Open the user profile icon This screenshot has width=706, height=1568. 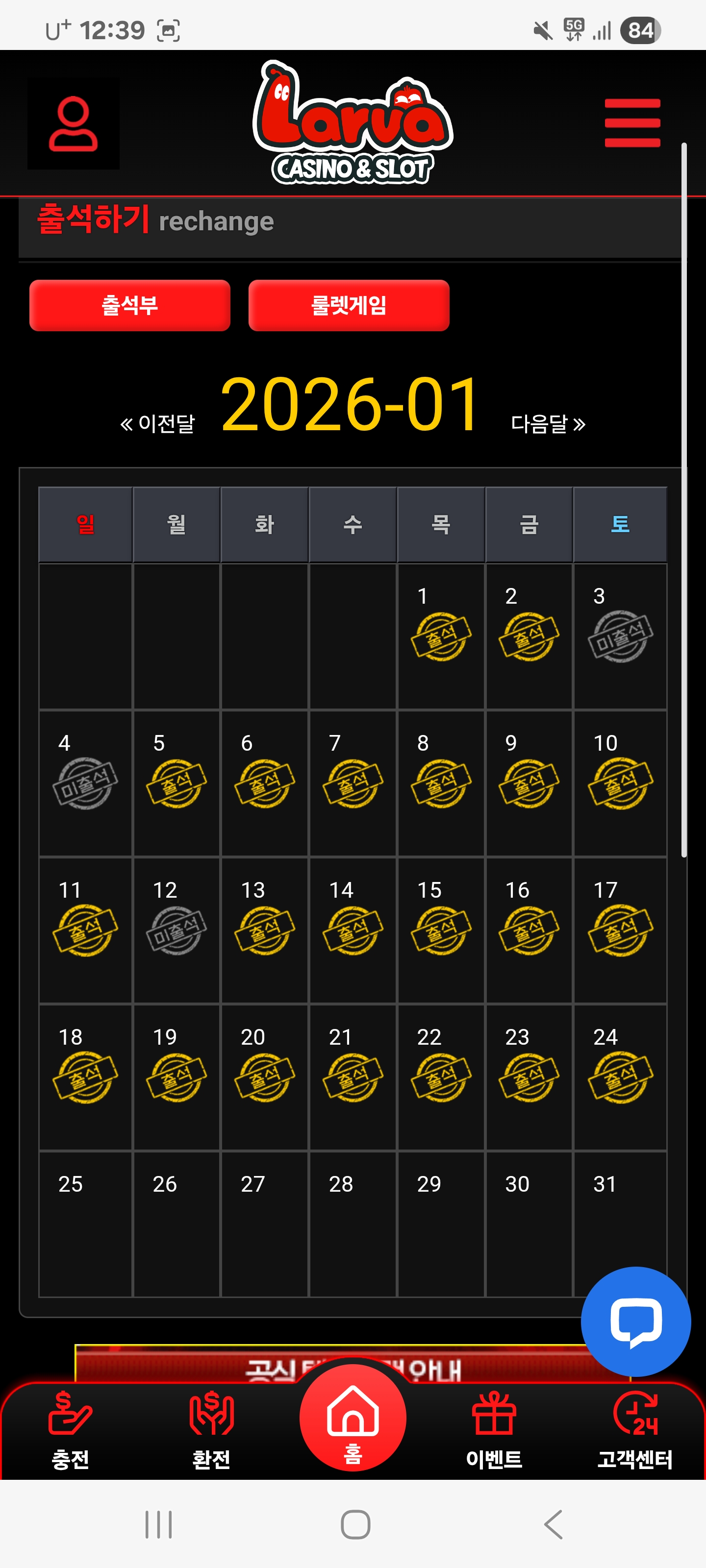(73, 123)
